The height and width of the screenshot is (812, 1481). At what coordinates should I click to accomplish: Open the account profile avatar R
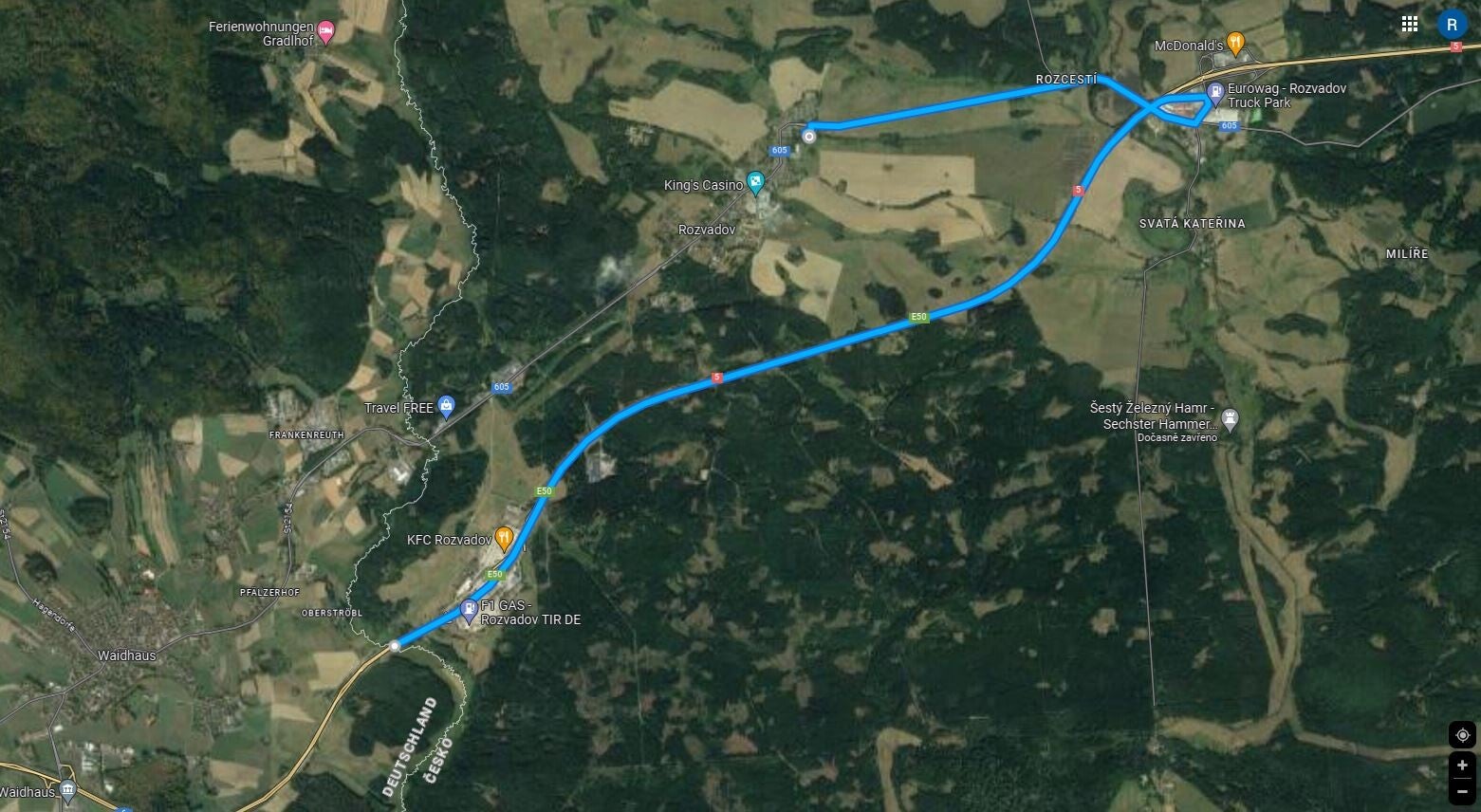tap(1452, 25)
